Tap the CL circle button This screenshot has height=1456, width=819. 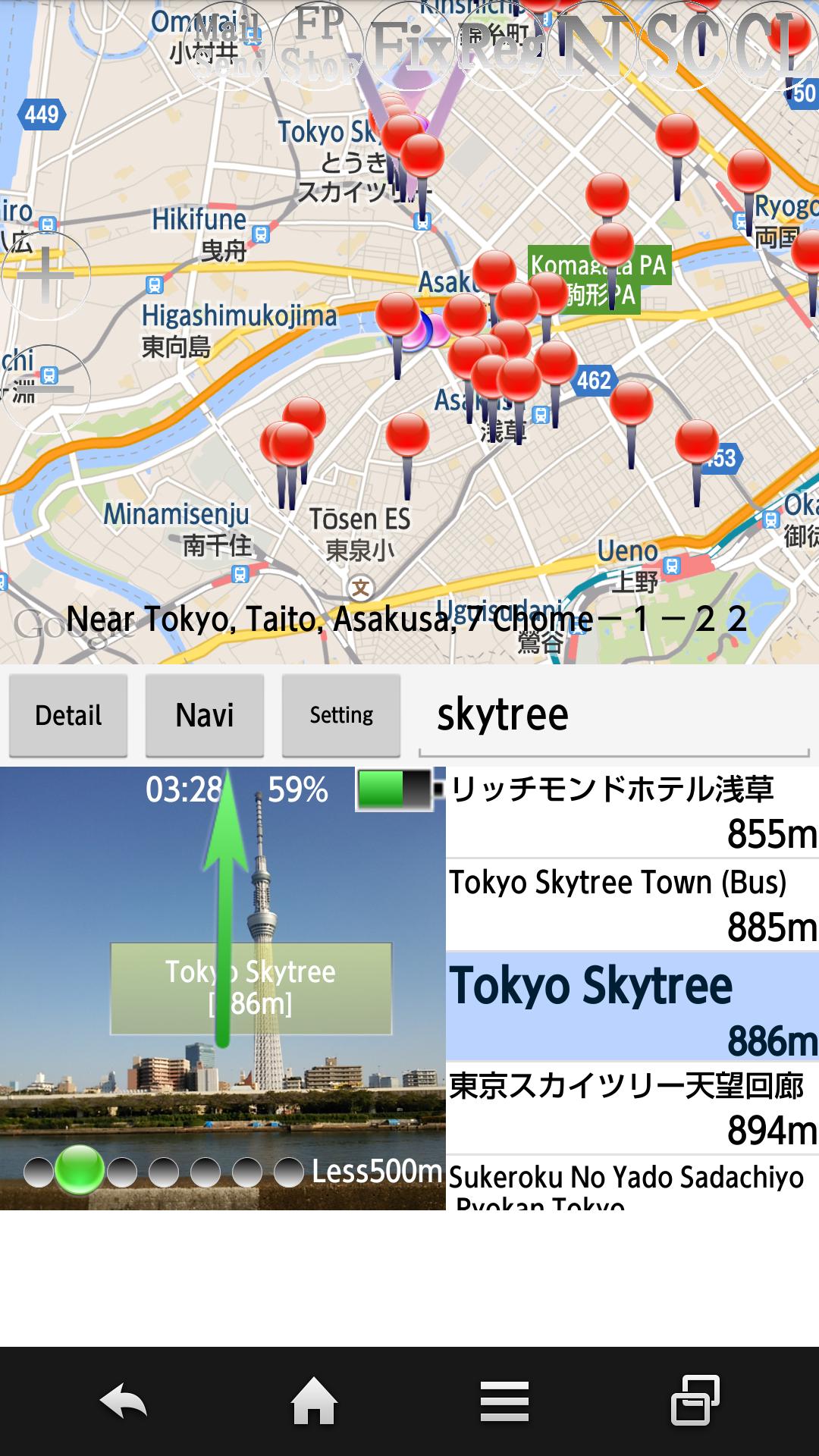click(x=773, y=45)
